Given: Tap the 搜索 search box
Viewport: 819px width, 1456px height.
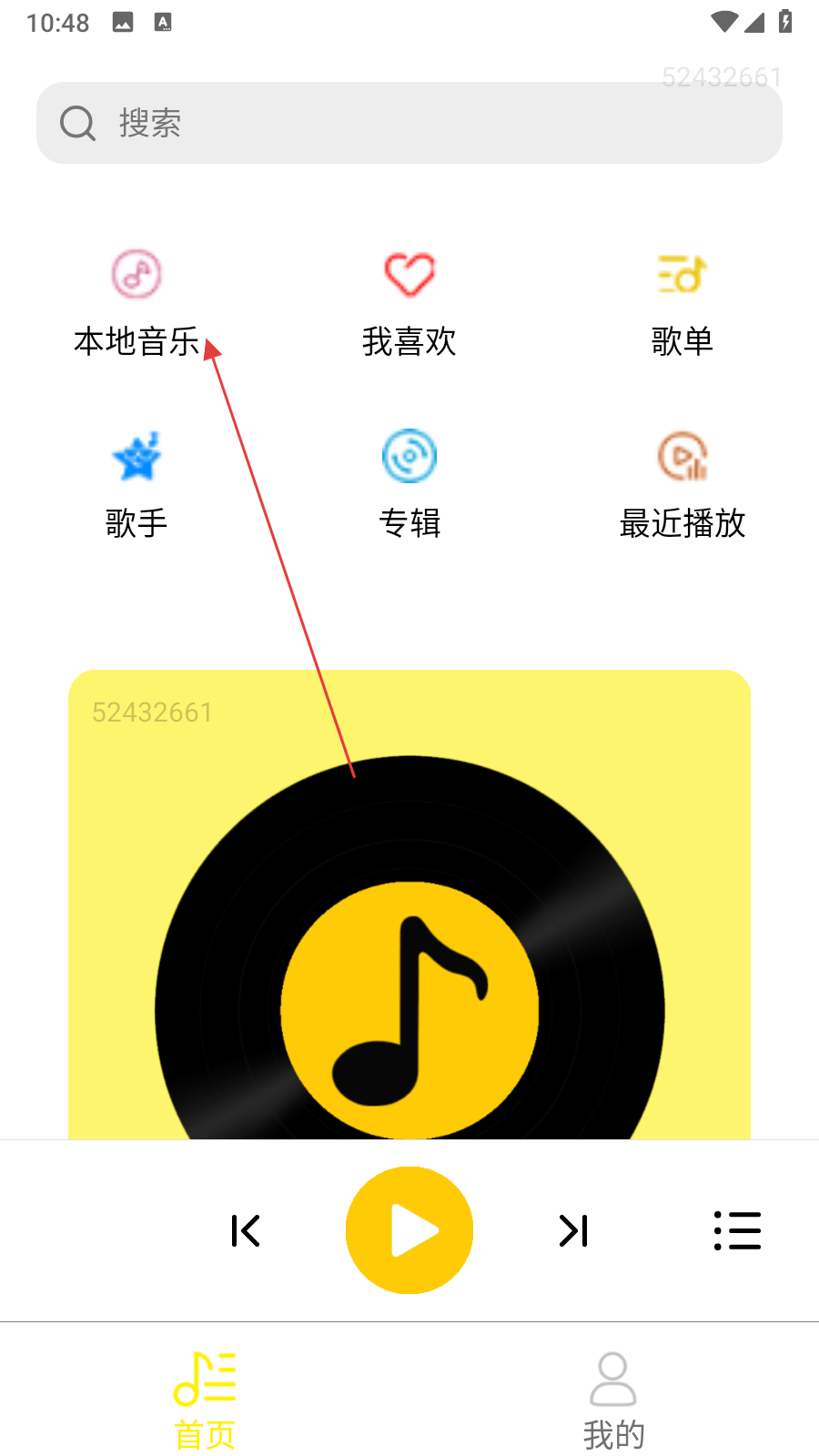Looking at the screenshot, I should (x=409, y=123).
